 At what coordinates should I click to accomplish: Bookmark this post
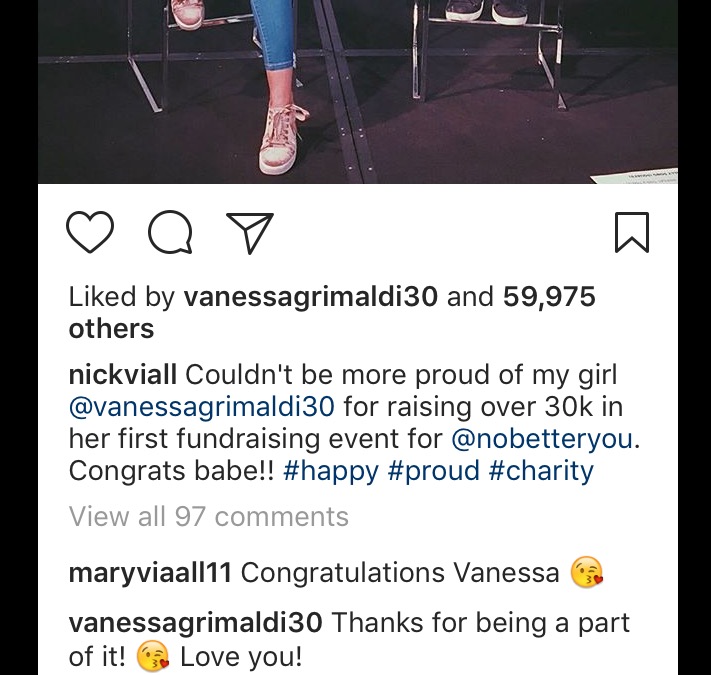[x=631, y=233]
